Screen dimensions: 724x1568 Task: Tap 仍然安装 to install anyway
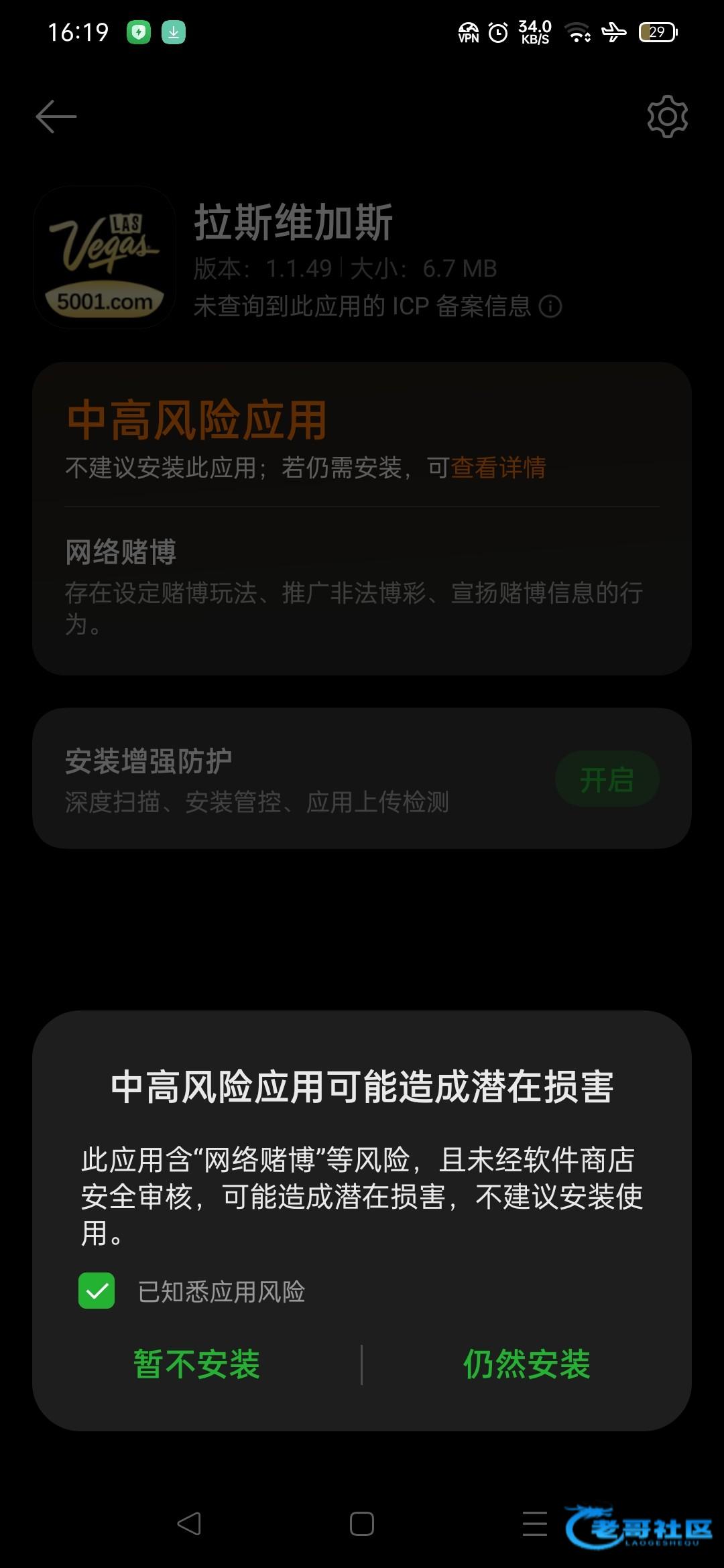pos(527,1364)
